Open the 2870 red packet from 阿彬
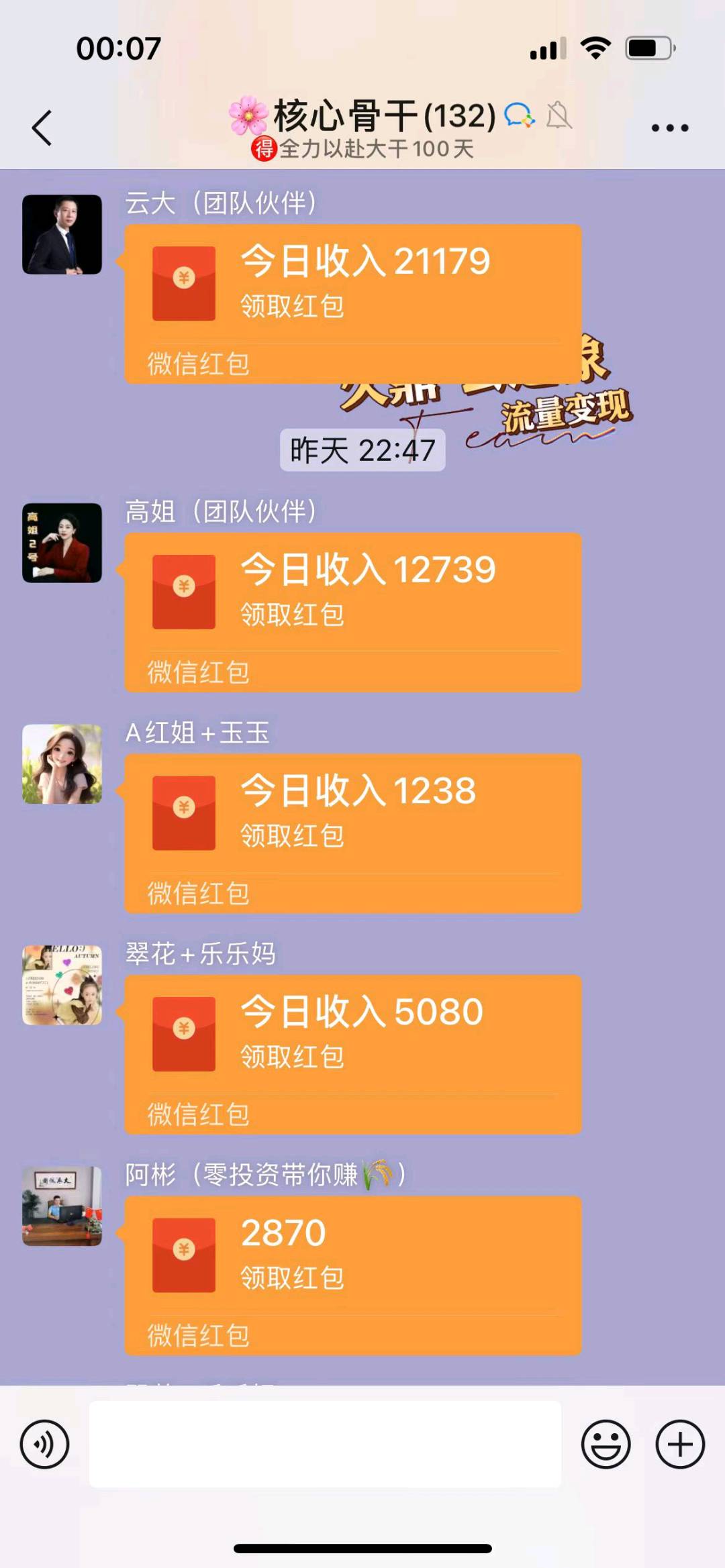Image resolution: width=725 pixels, height=1568 pixels. coord(352,1275)
